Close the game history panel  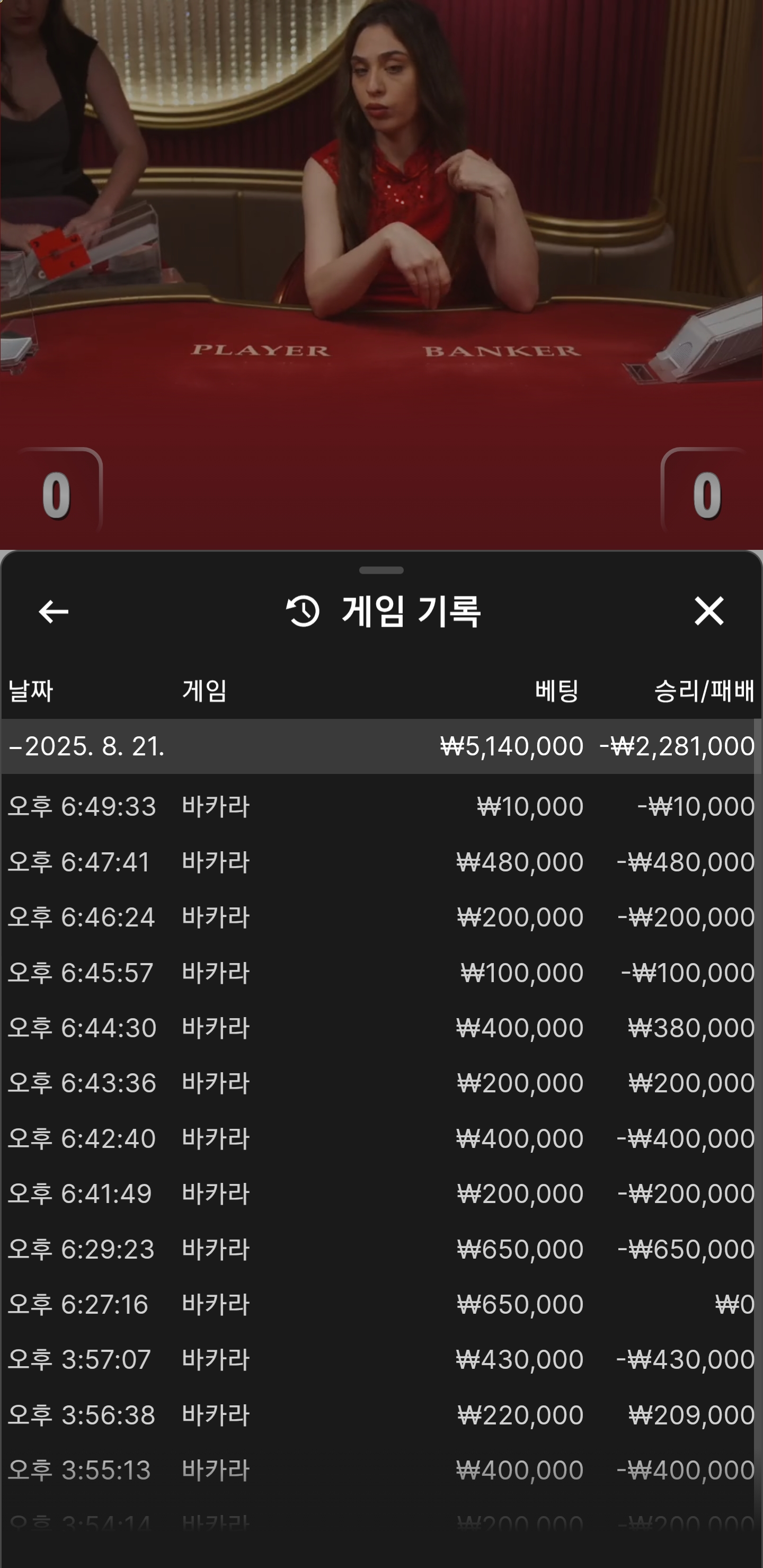pyautogui.click(x=709, y=611)
